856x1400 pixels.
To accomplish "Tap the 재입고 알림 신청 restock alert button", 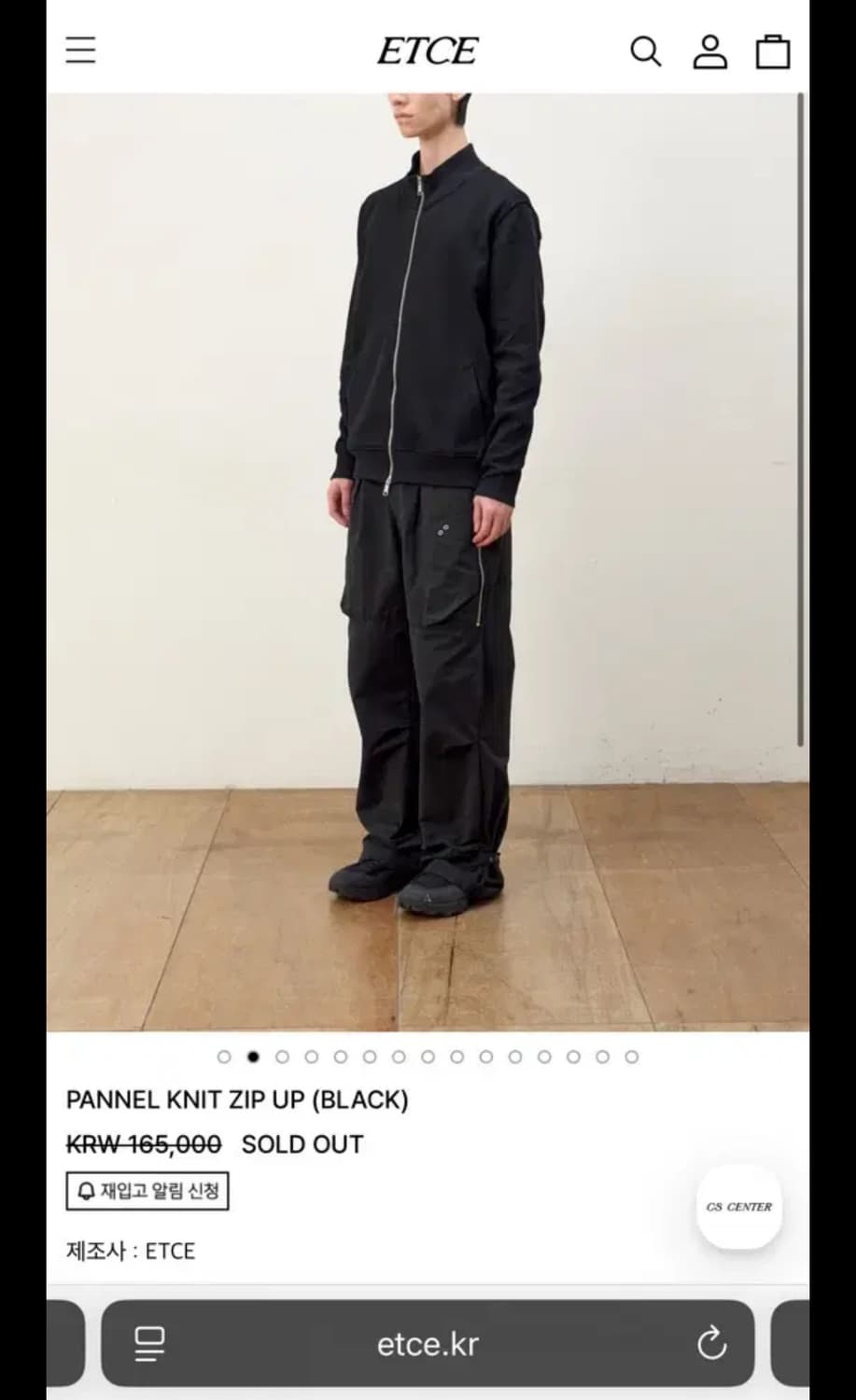I will 147,1191.
